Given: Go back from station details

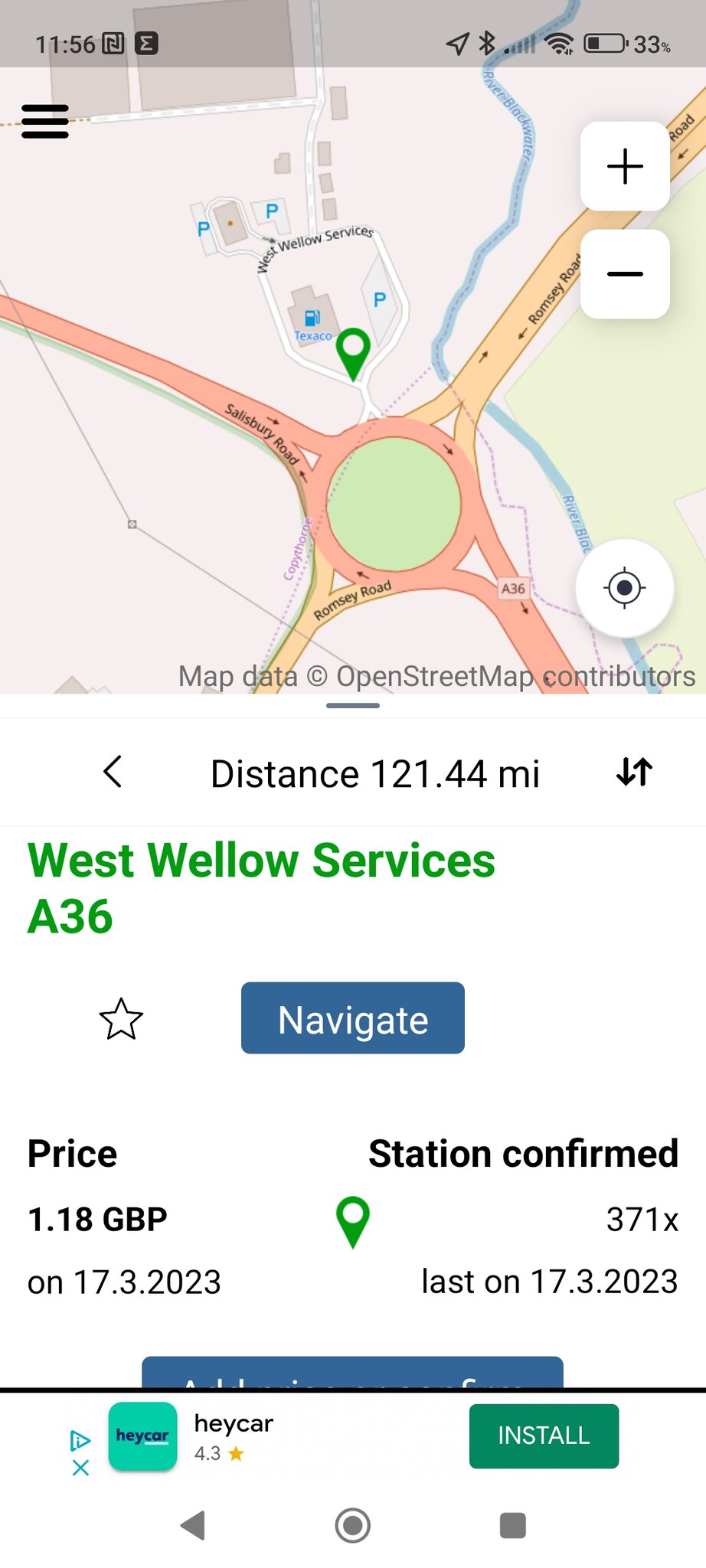Looking at the screenshot, I should click(x=113, y=772).
